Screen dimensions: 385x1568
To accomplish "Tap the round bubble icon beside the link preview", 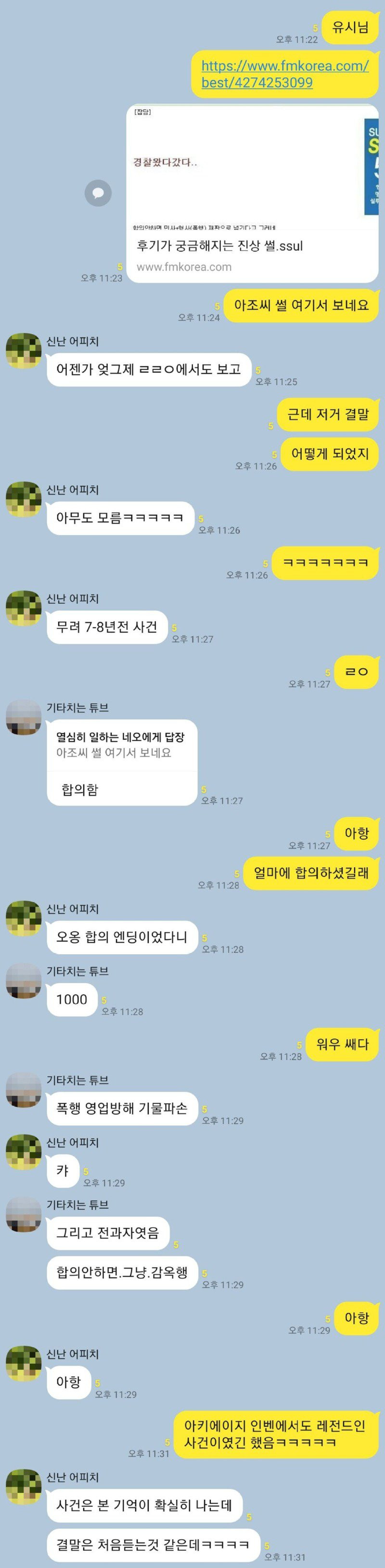I will click(98, 193).
